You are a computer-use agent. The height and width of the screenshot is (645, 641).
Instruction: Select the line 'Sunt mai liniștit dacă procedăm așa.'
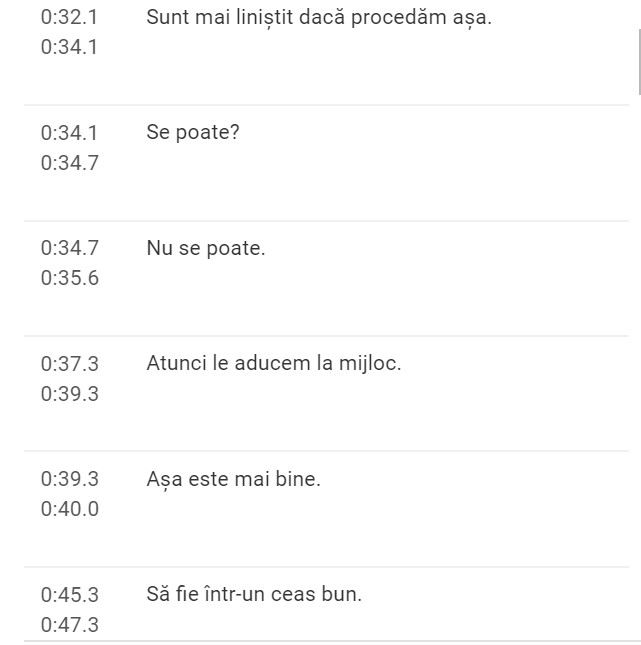(x=319, y=17)
